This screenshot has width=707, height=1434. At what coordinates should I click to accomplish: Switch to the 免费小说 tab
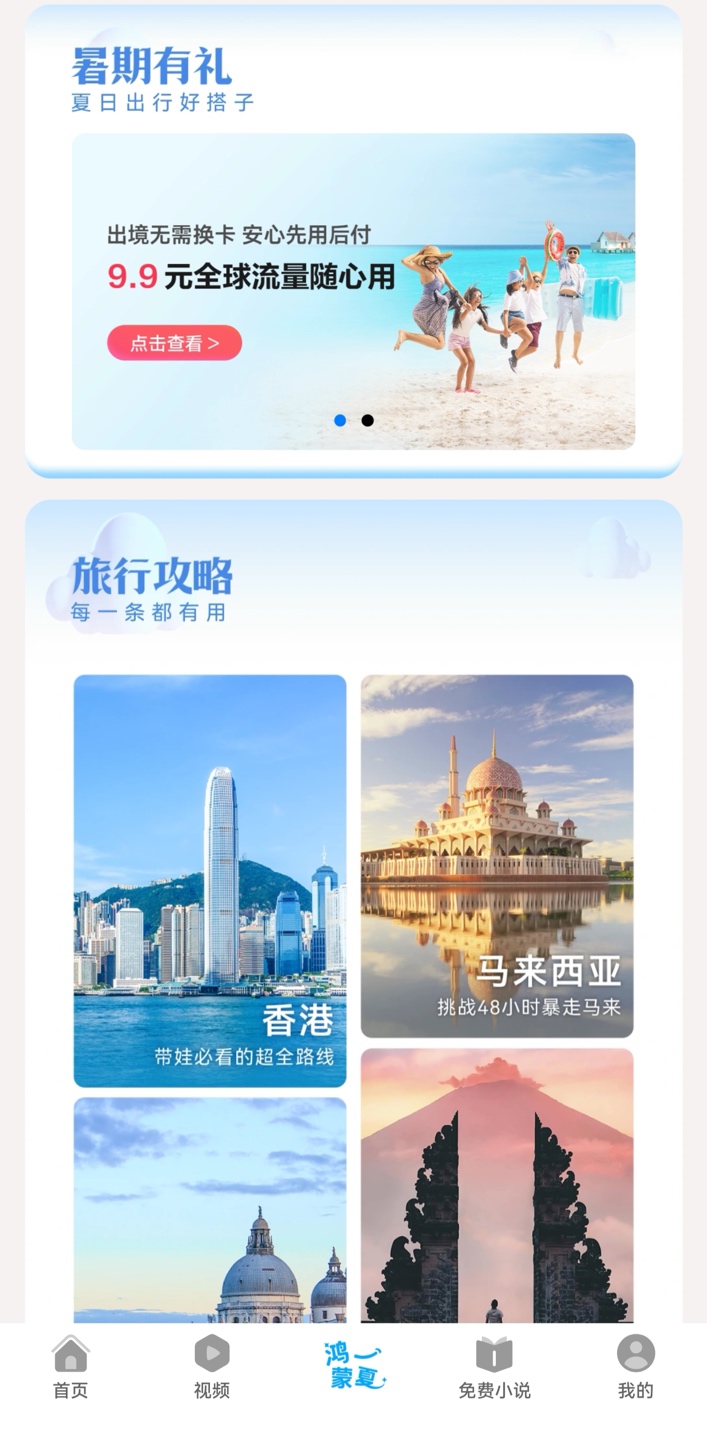coord(494,1367)
